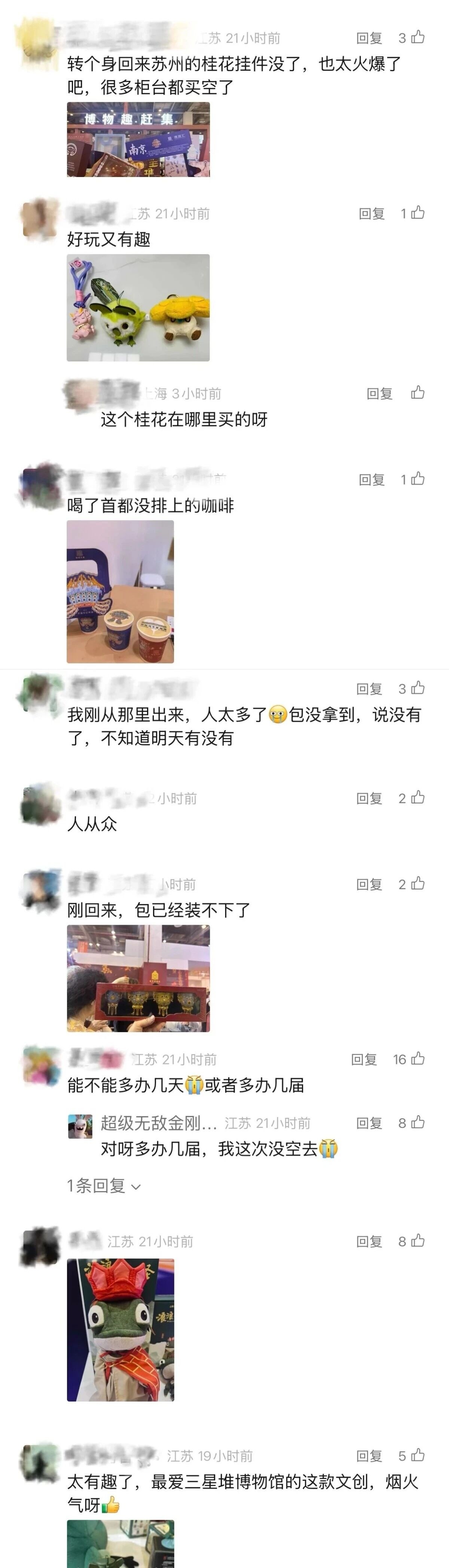Reply to 刚回来，包已经装不下了
449x1568 pixels.
369,884
